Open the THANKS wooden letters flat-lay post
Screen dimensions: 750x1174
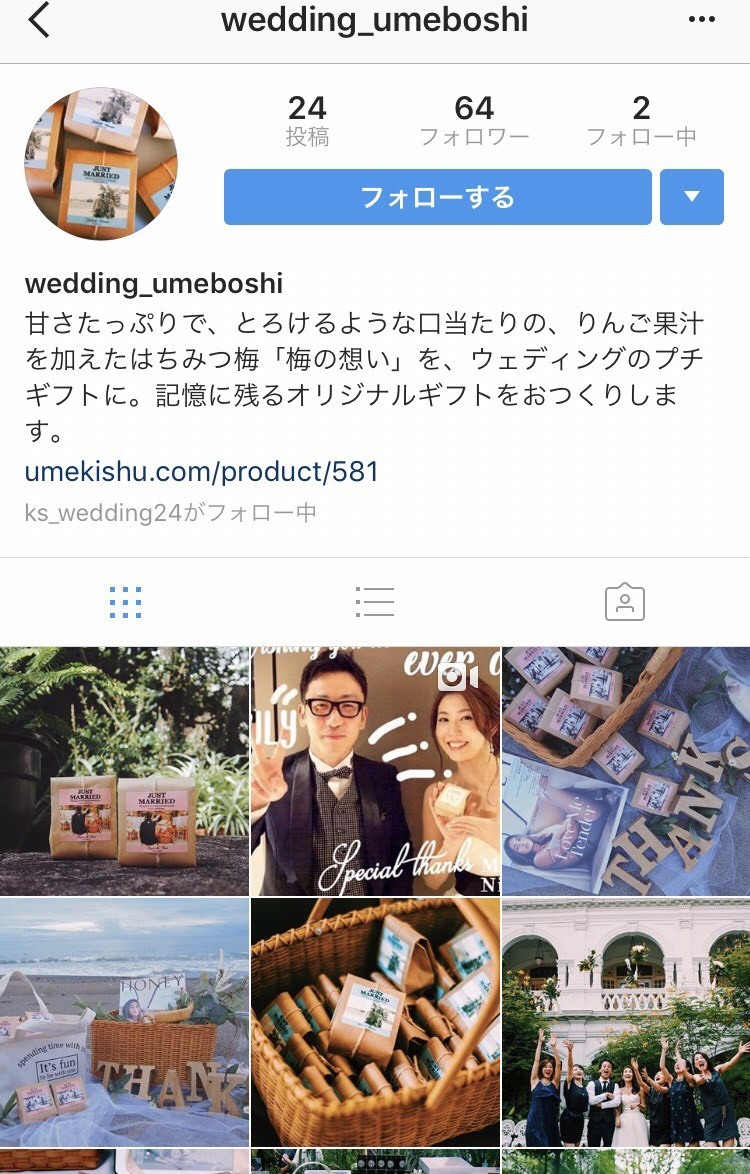626,771
